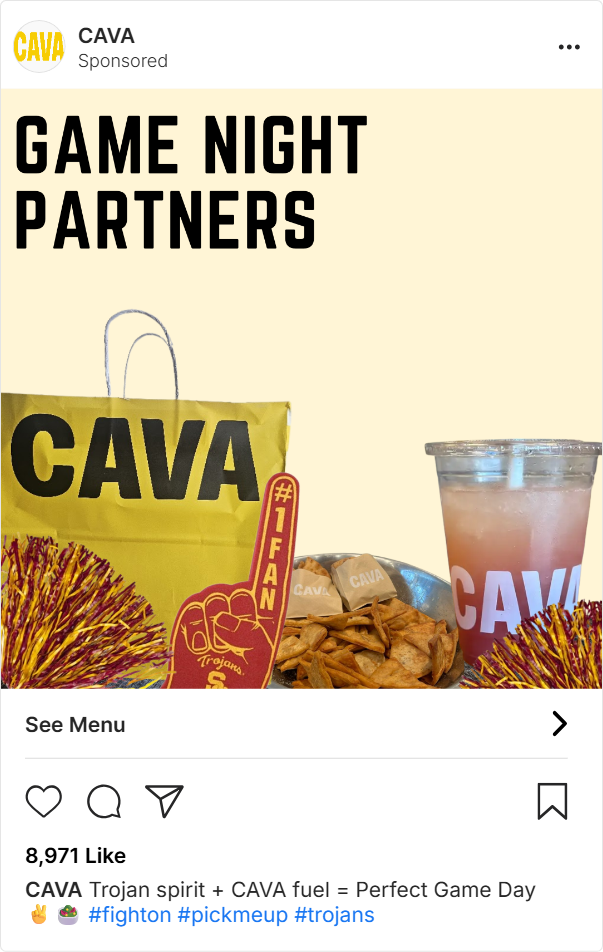Share the post via paper plane icon
Viewport: 603px width, 952px height.
164,801
